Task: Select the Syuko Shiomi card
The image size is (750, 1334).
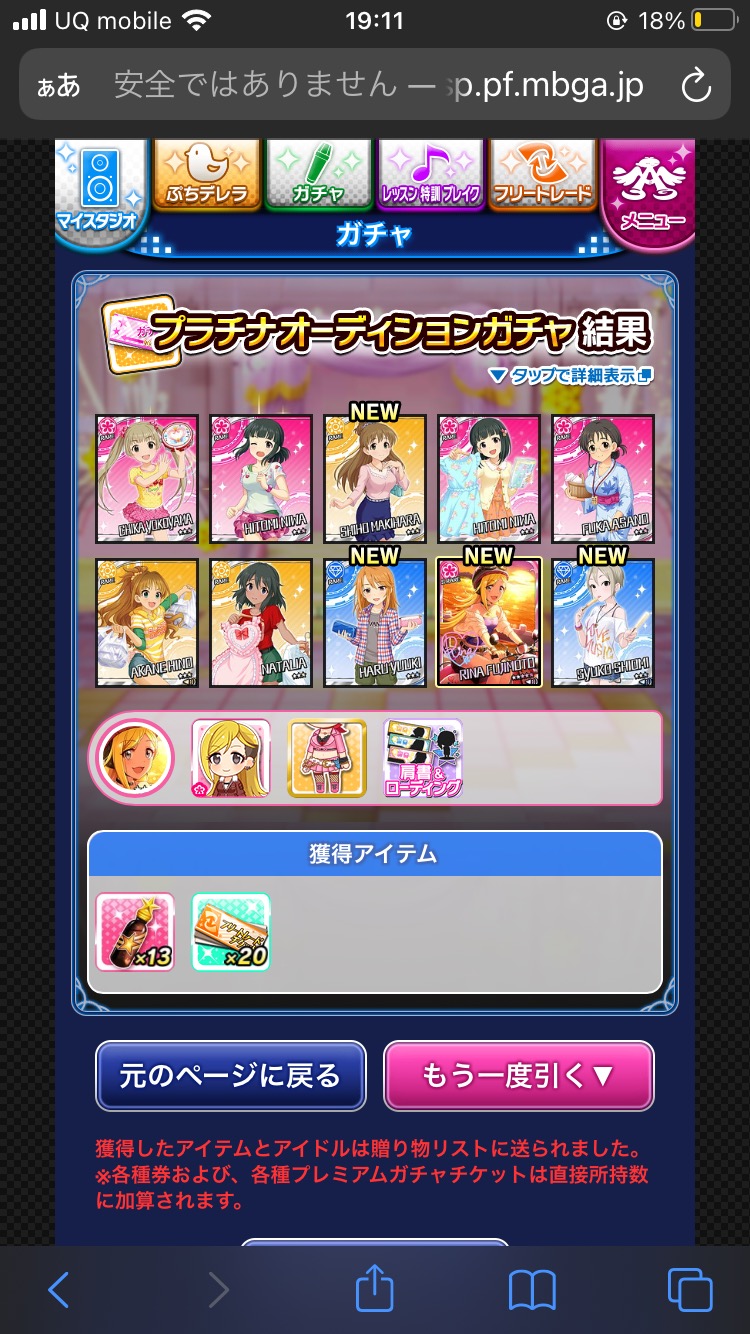Action: tap(603, 622)
